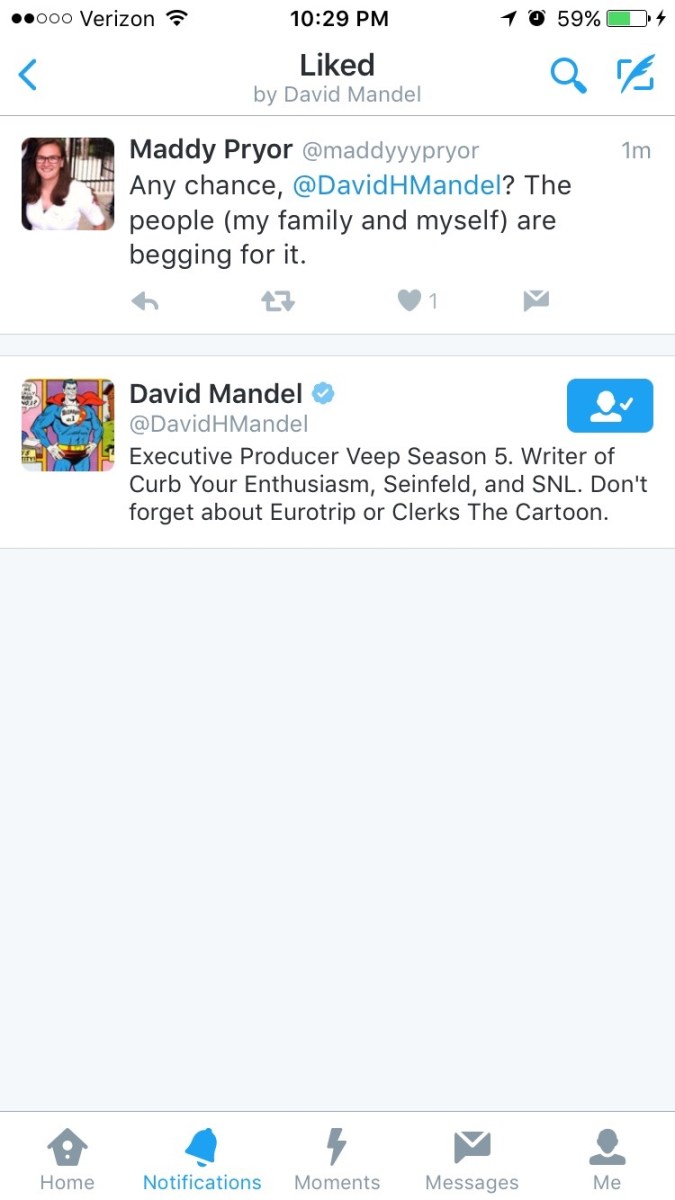Switch to the Notifications tab
Screen dimensions: 675x1200
tap(202, 1160)
